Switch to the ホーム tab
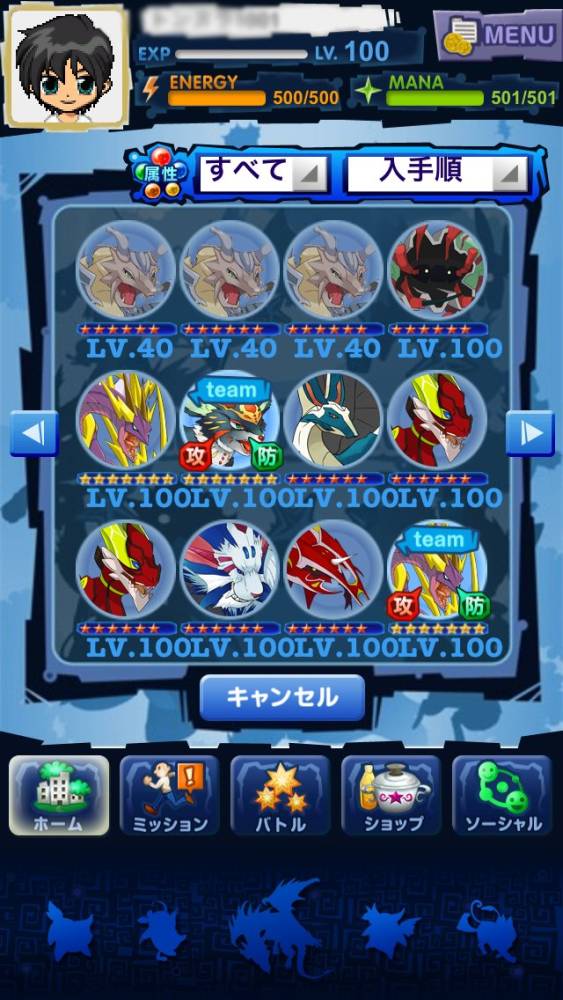The height and width of the screenshot is (1000, 563). click(x=59, y=795)
